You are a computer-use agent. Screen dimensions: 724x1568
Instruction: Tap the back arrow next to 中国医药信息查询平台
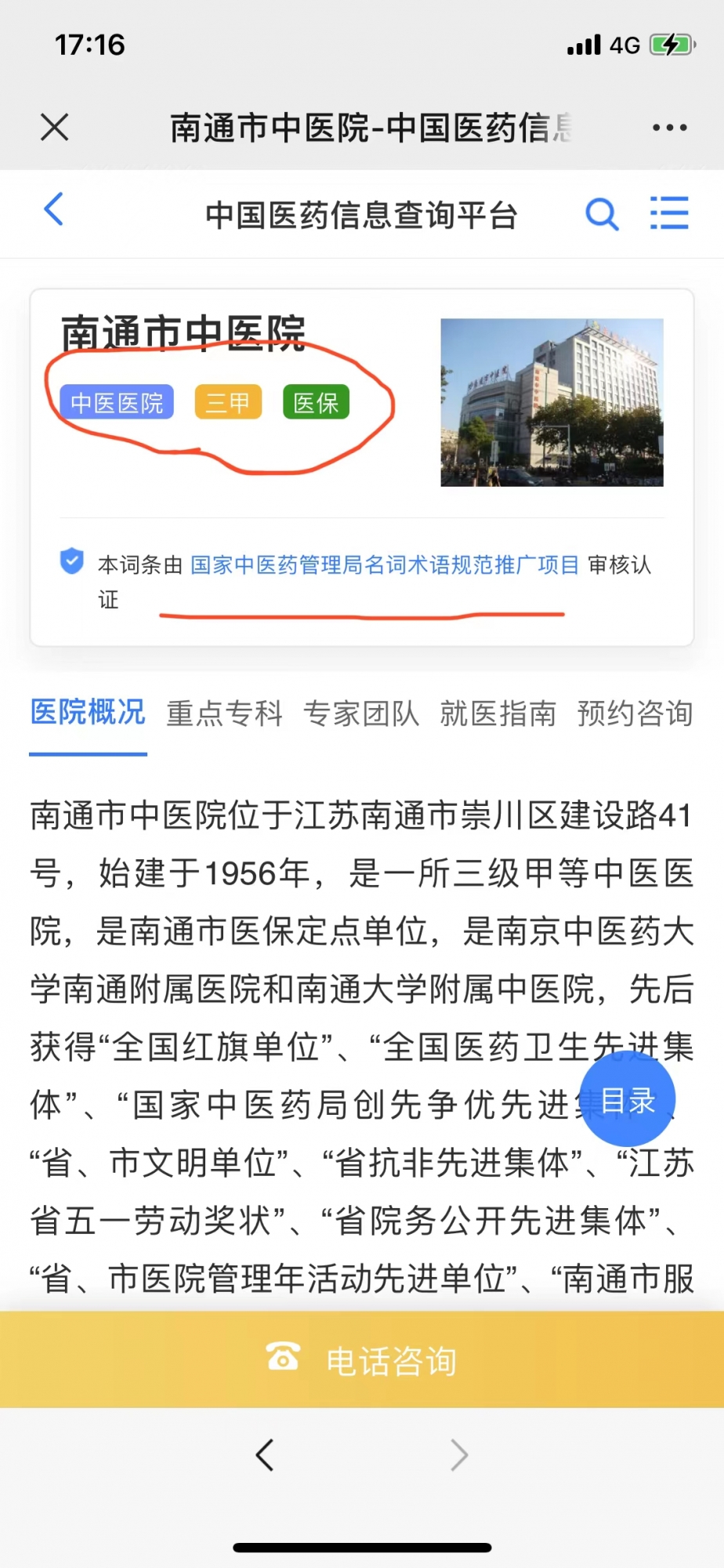[x=53, y=210]
